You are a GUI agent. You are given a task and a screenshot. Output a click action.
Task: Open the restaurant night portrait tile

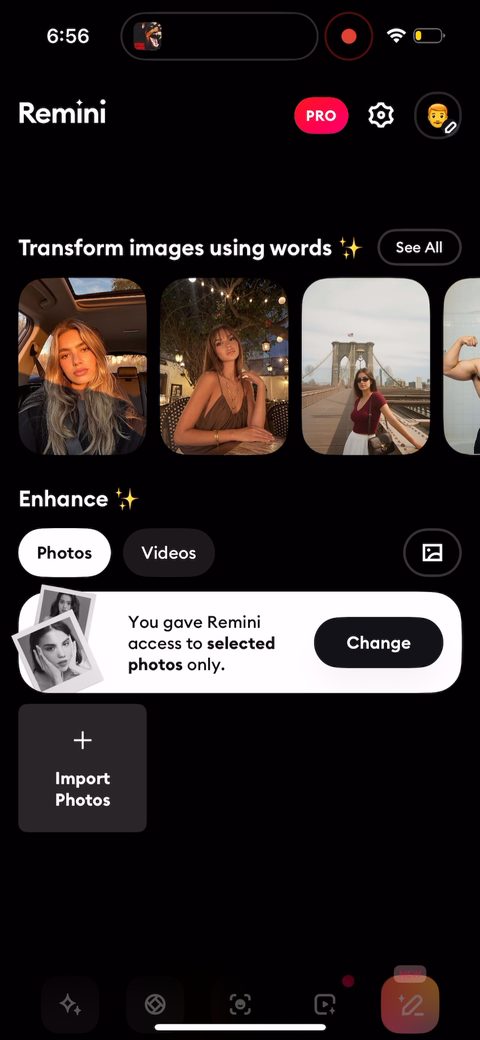click(224, 366)
